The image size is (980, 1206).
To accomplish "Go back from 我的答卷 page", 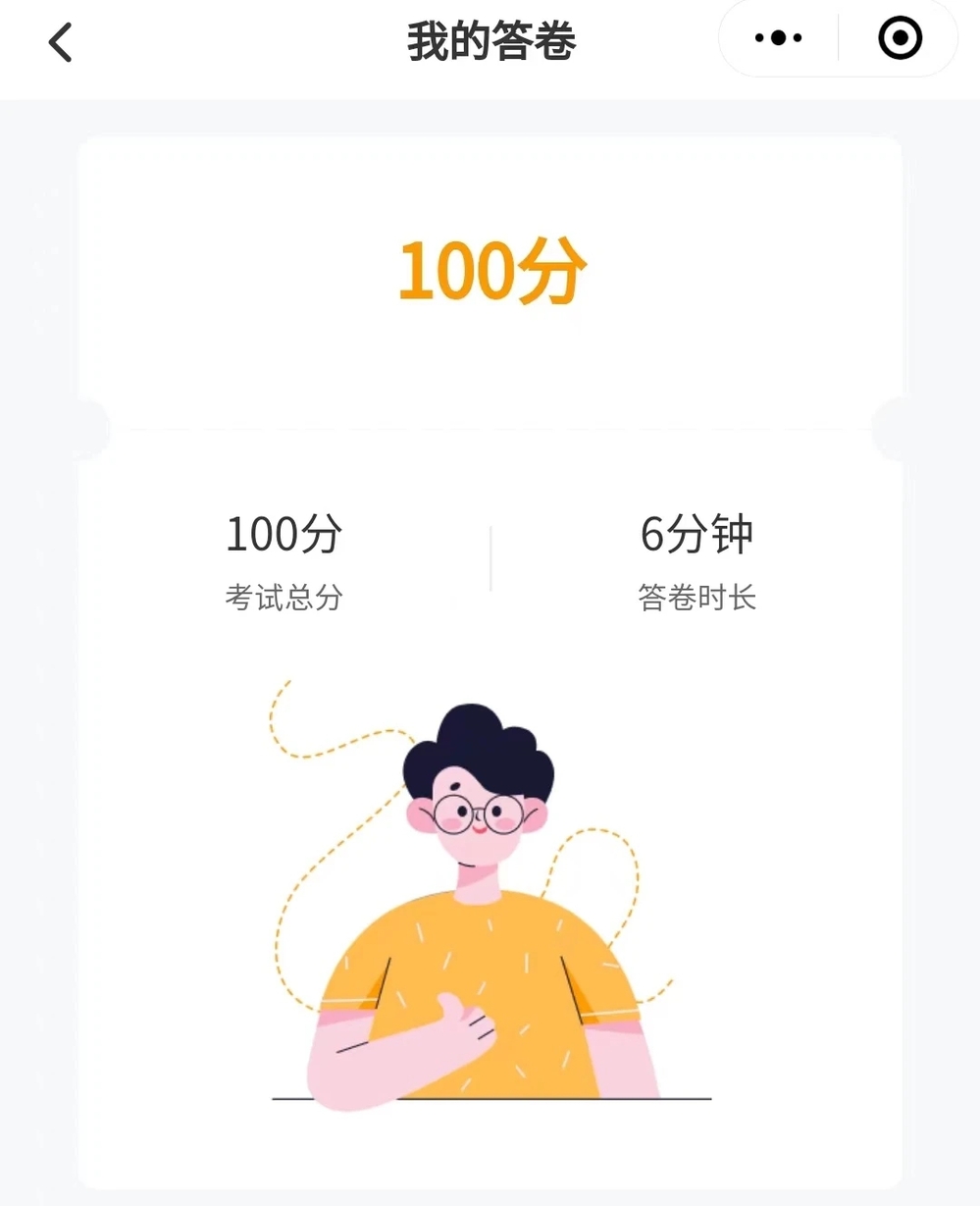I will click(61, 42).
